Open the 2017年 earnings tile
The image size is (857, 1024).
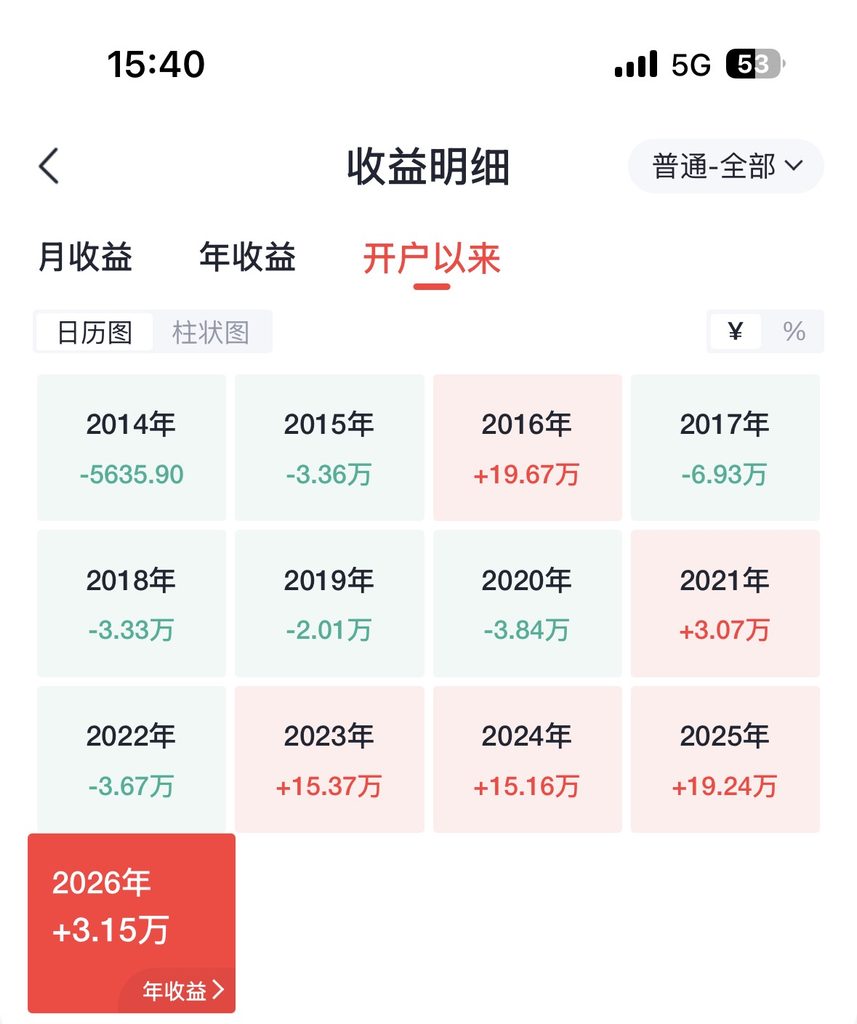point(725,447)
